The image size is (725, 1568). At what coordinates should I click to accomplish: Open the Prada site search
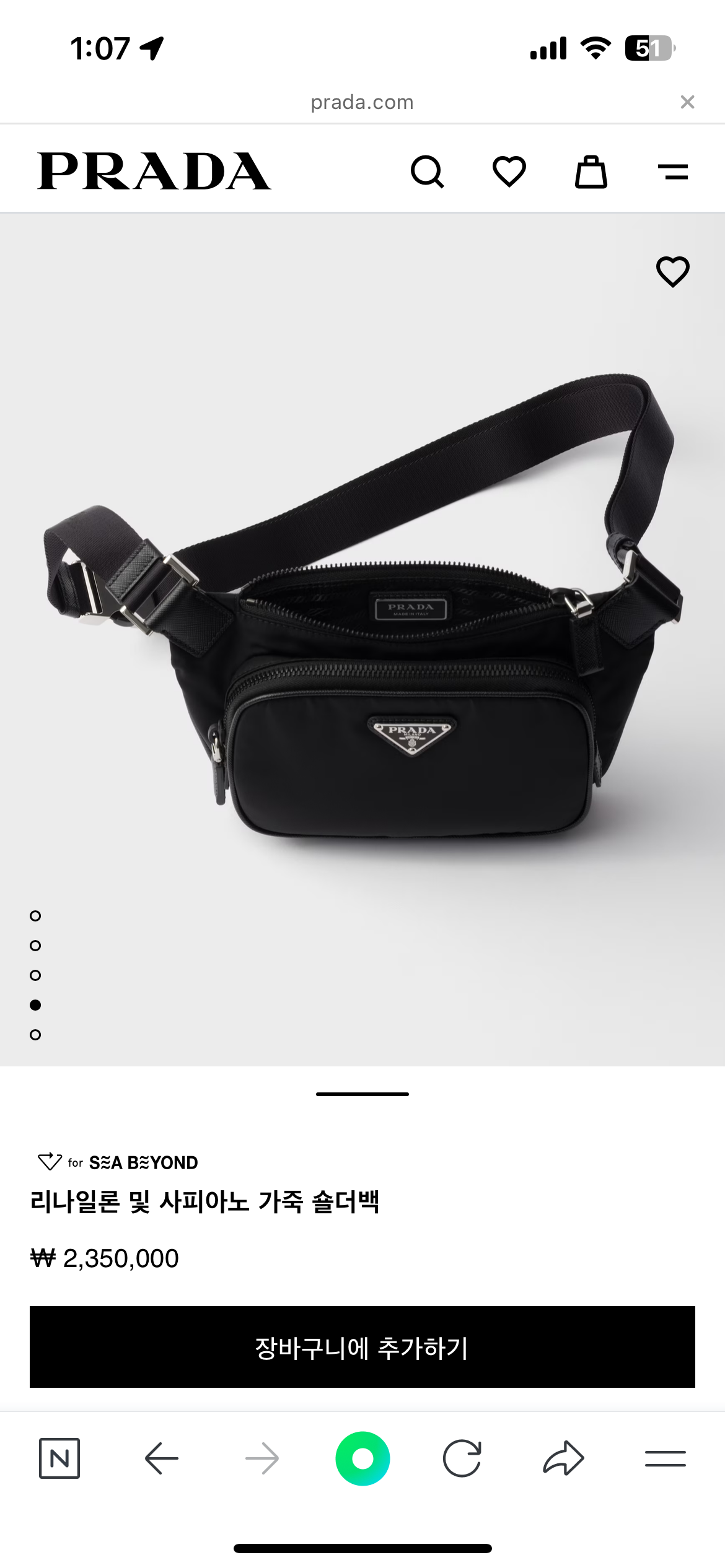click(427, 172)
